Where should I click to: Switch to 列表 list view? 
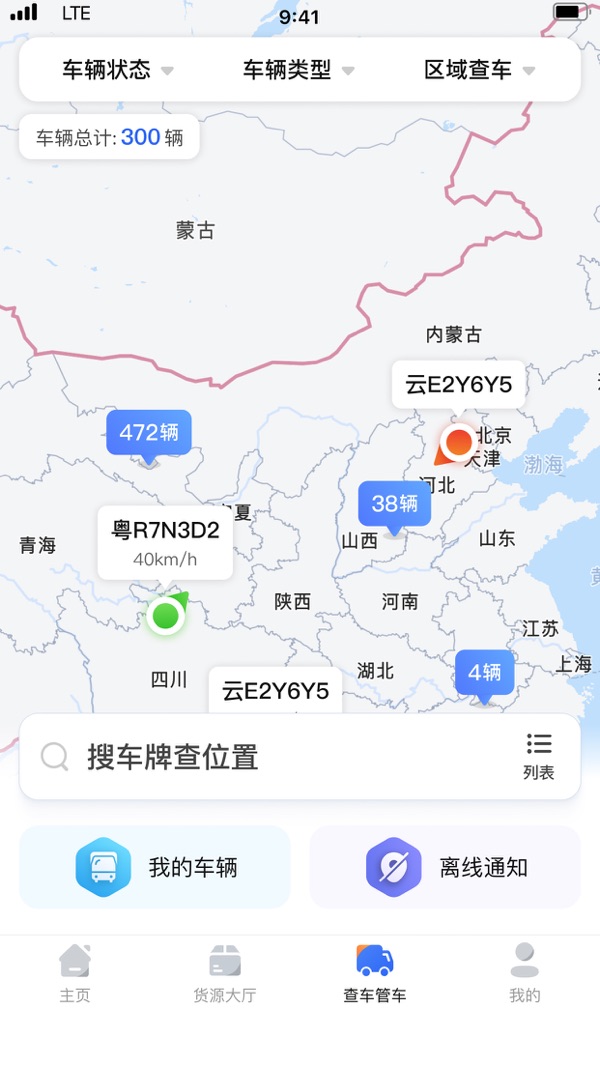point(538,757)
